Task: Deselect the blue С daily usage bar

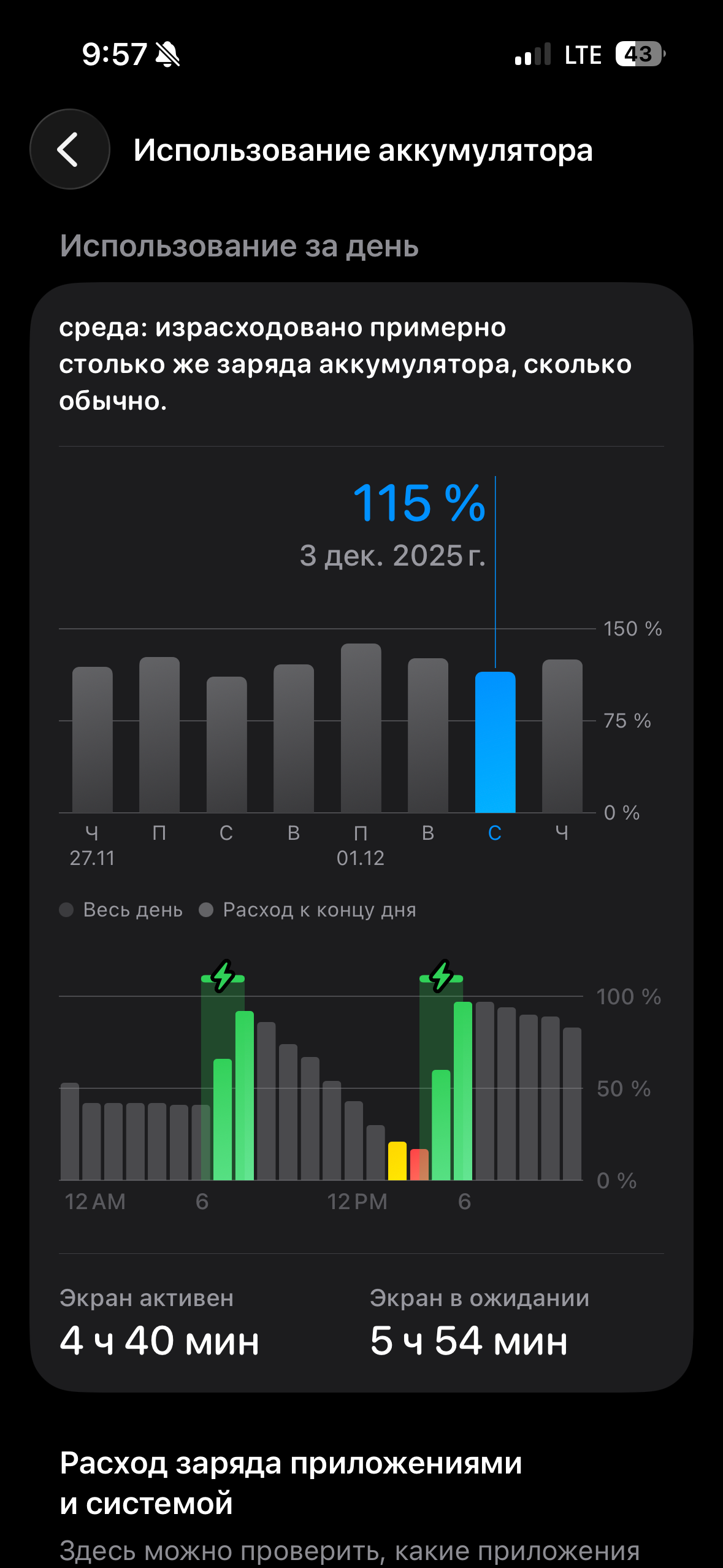Action: 495,742
